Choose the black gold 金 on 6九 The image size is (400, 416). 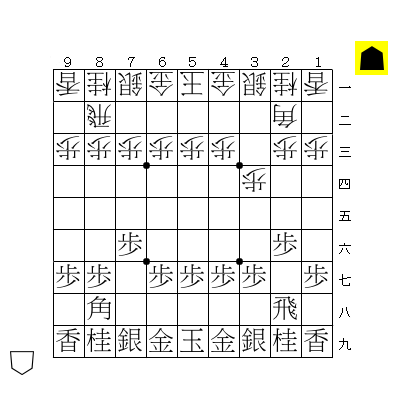(x=162, y=341)
